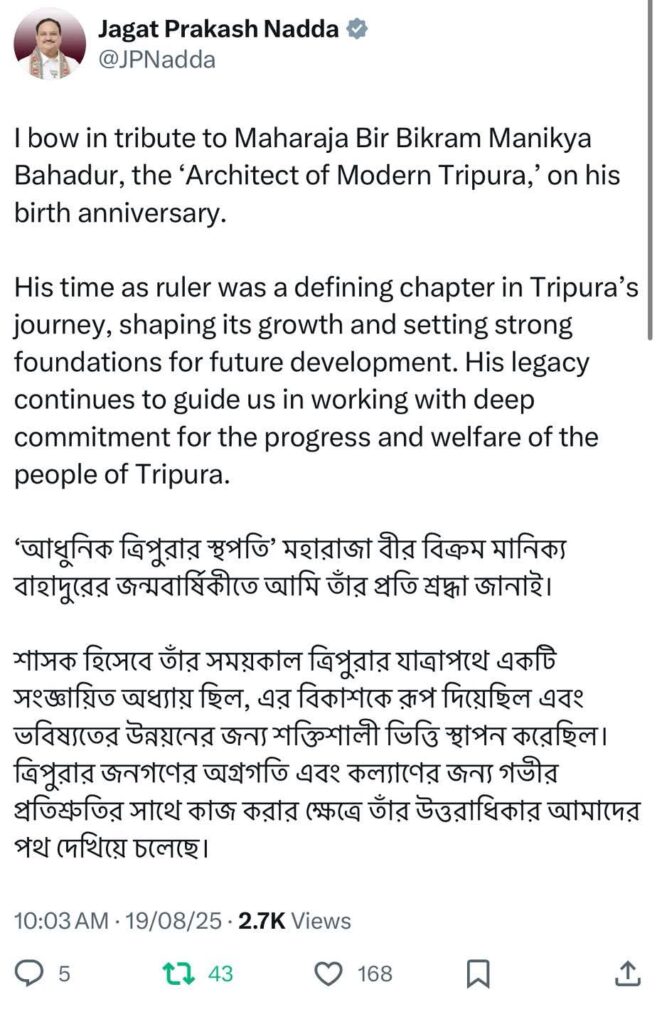Image resolution: width=657 pixels, height=1024 pixels.
Task: Reply to the tribute post
Action: [34, 972]
